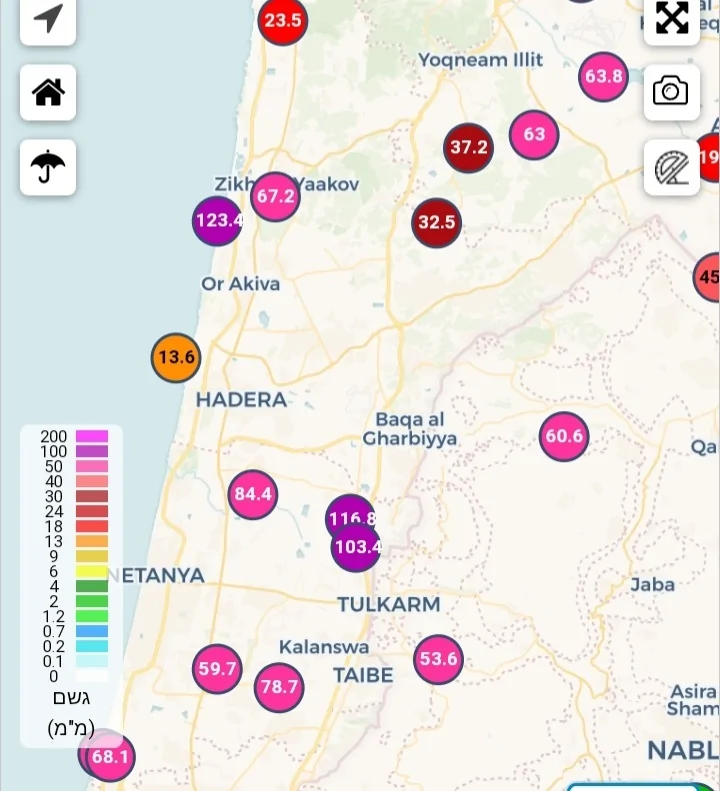Tap the 53.6 marker near Taibe
The image size is (720, 791).
click(438, 659)
